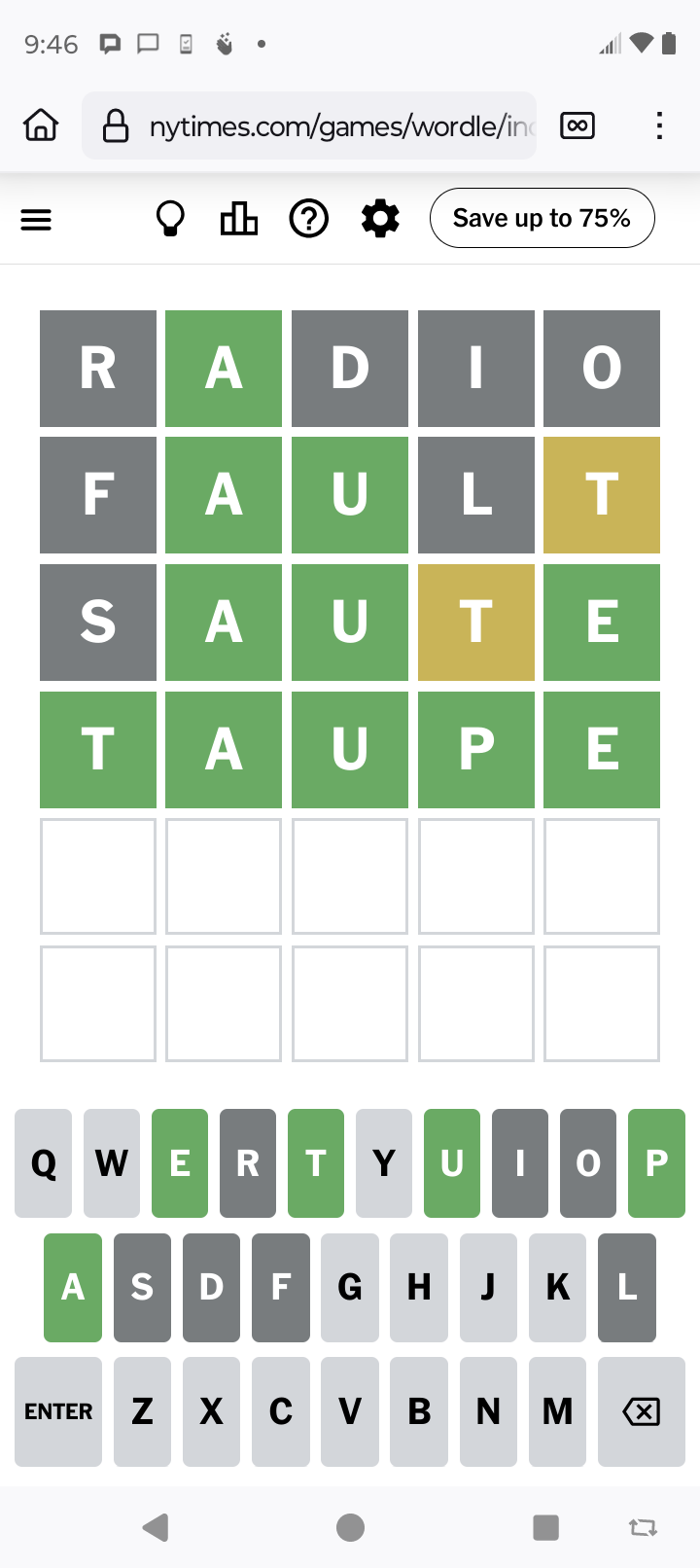
Task: Open the help question mark
Action: (x=309, y=219)
